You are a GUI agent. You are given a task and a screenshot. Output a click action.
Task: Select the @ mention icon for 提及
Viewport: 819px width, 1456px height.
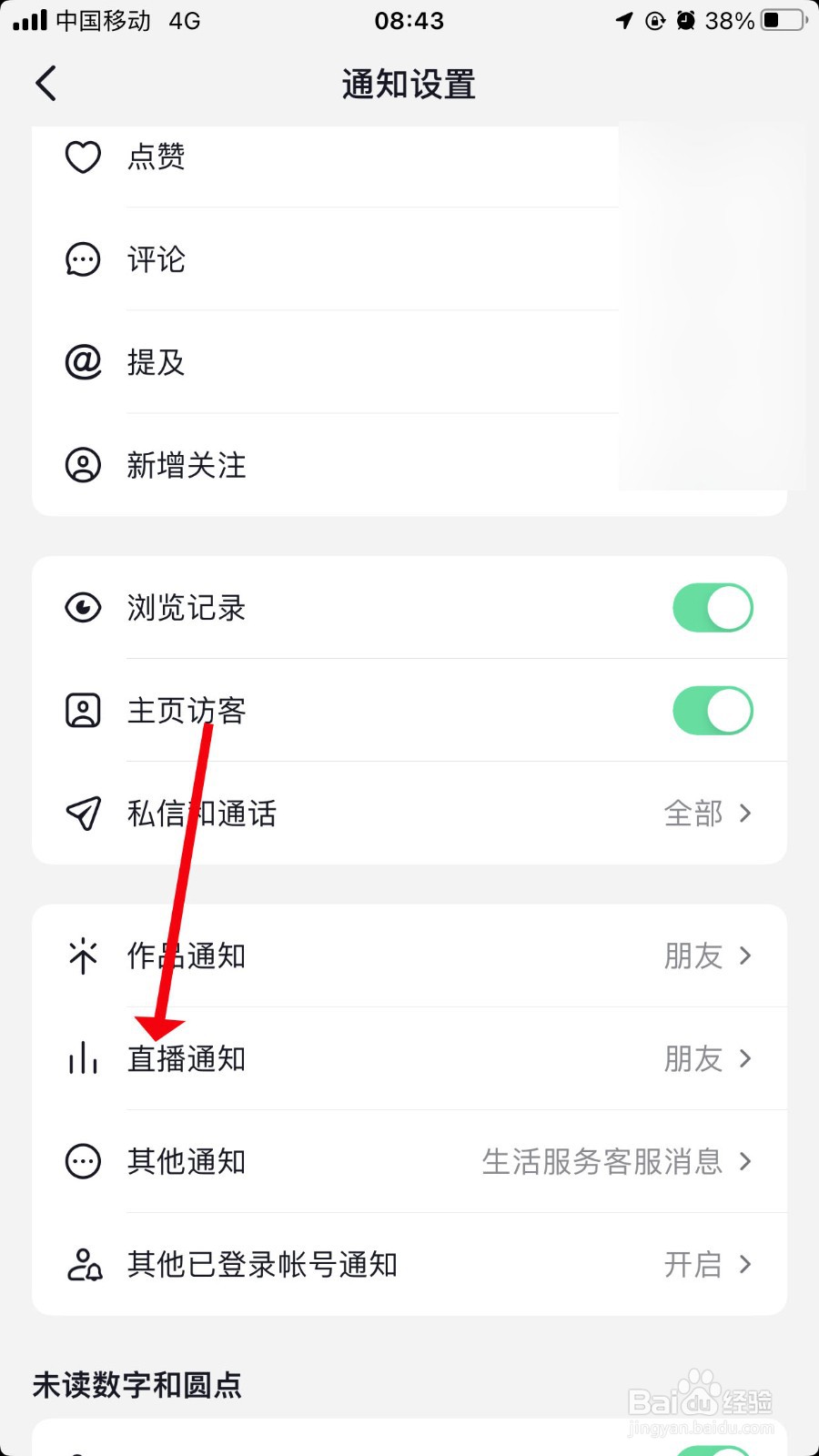82,362
